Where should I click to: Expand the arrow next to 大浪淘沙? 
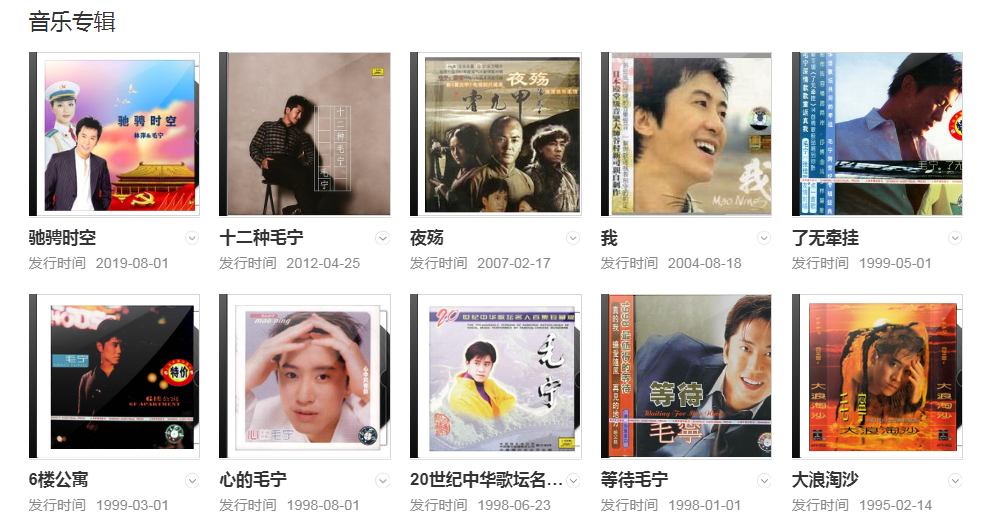(955, 480)
